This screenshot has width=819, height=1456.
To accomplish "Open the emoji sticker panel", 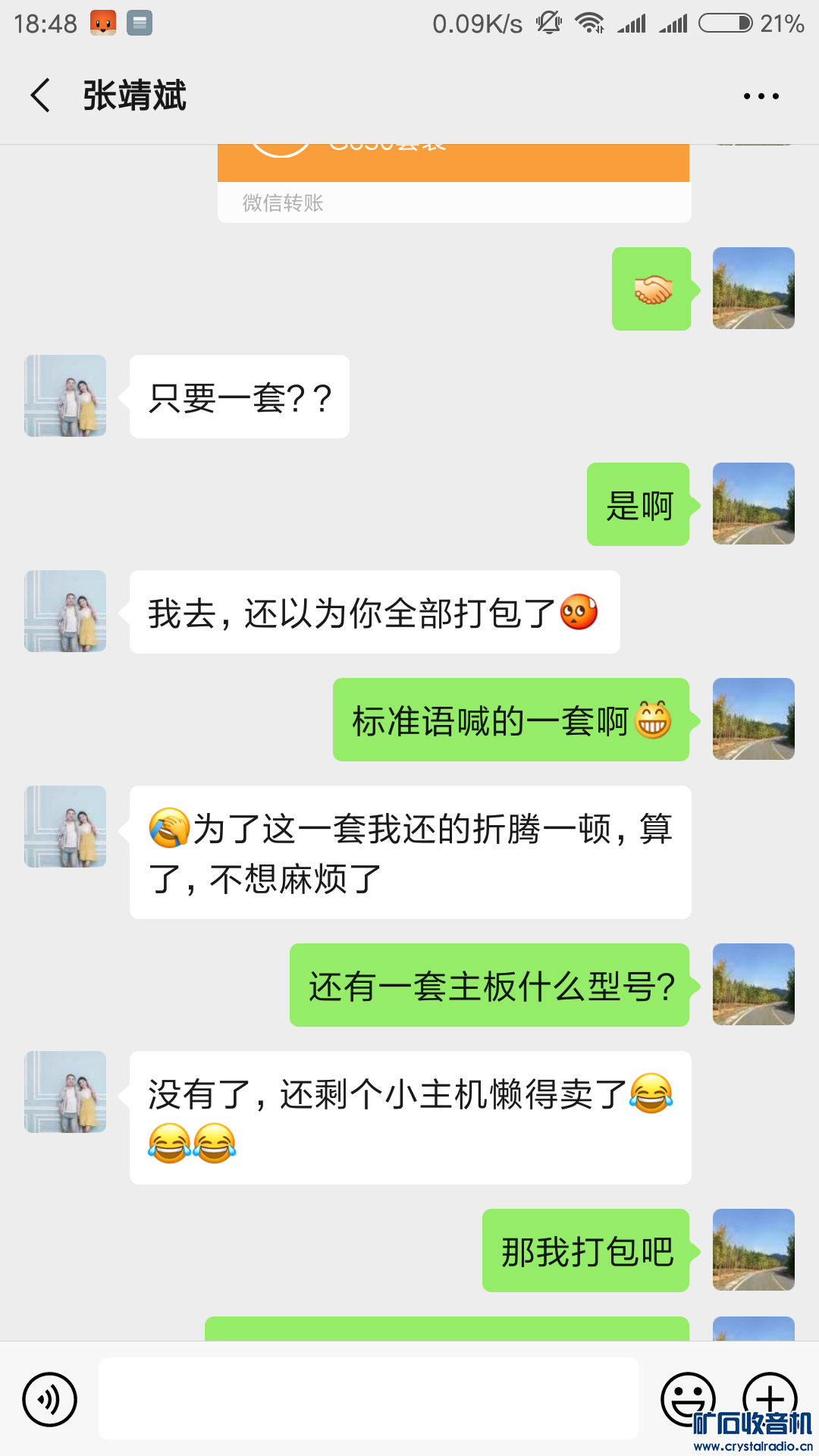I will click(687, 1397).
